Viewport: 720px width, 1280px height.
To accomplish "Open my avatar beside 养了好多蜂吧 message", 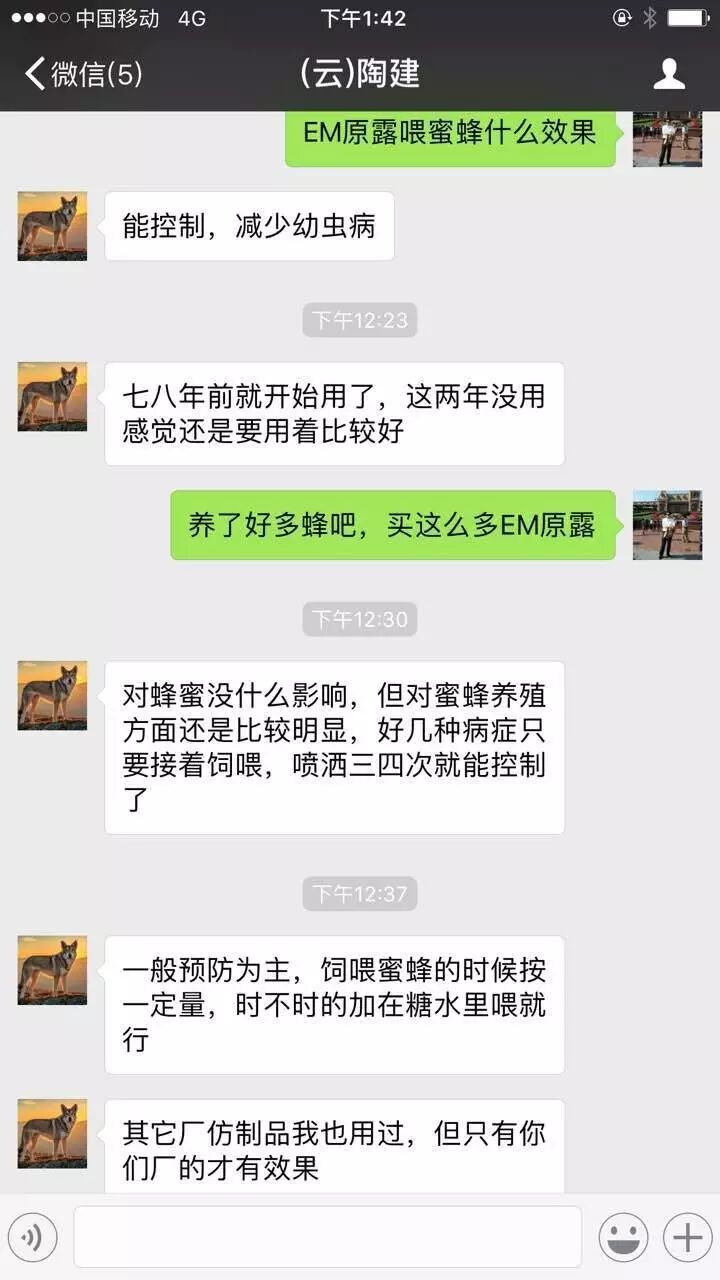I will 667,525.
